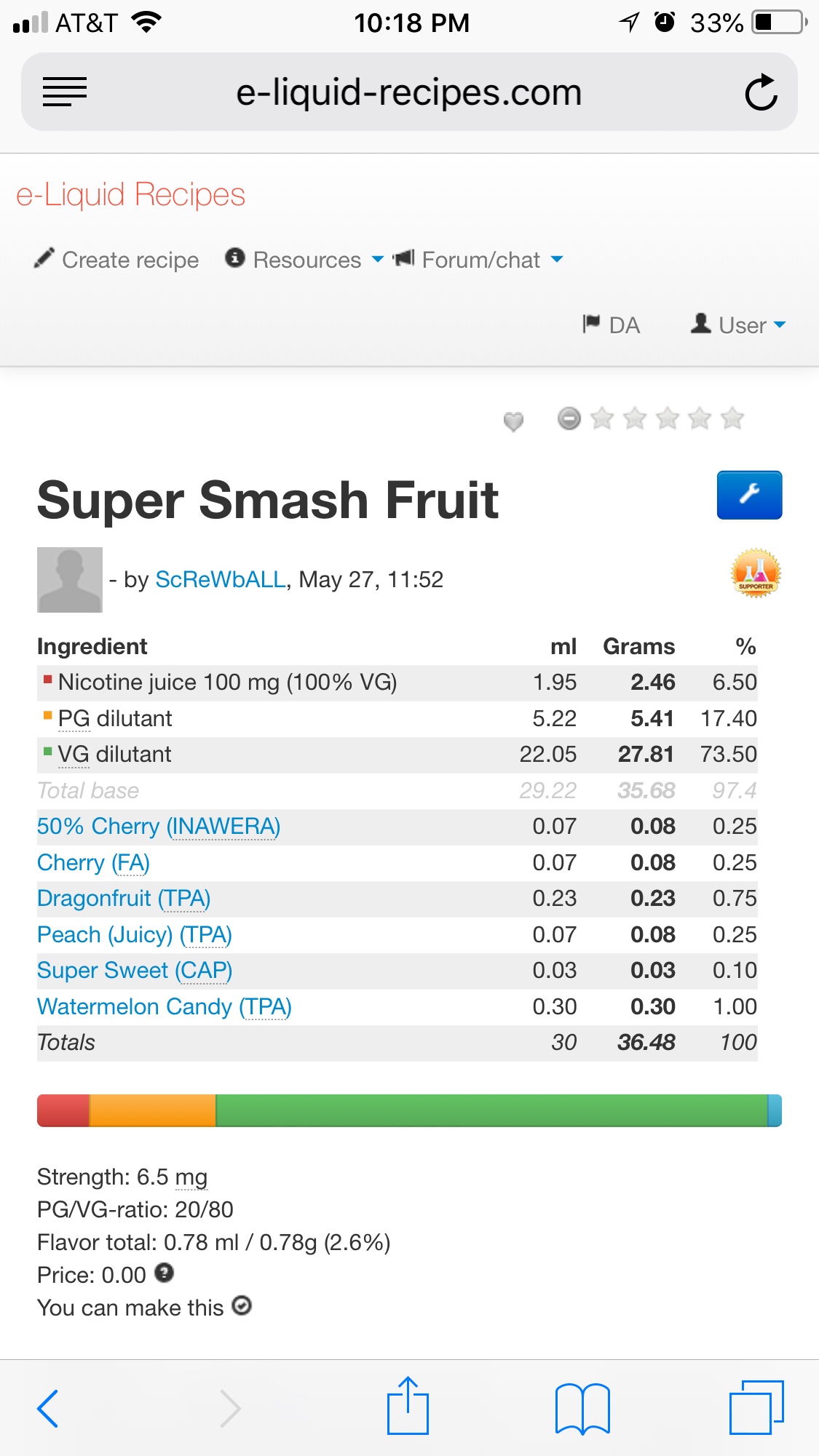Tap the e-liquid-recipes.com address bar
This screenshot has width=819, height=1456.
tap(408, 92)
